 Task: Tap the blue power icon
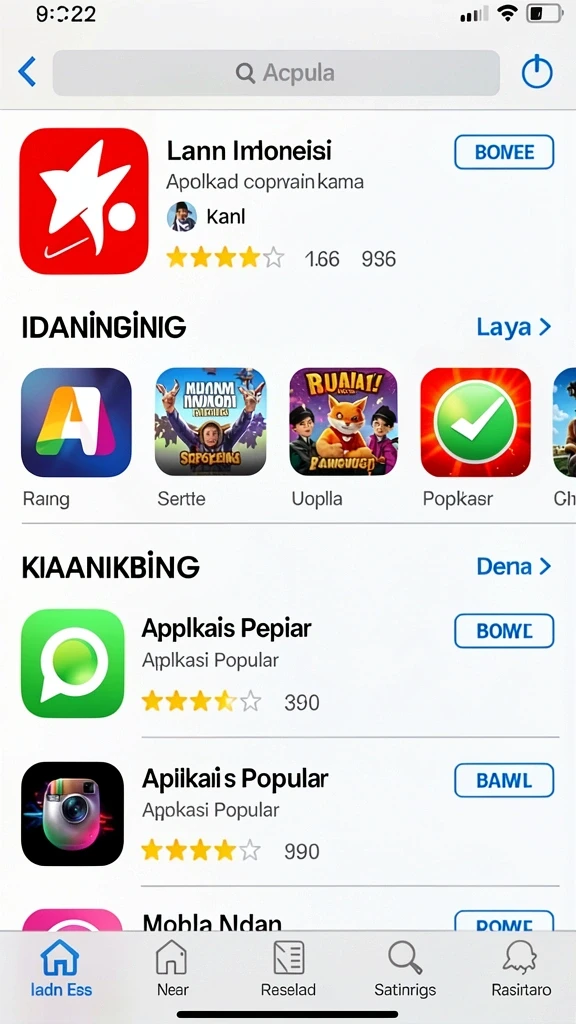[x=537, y=72]
